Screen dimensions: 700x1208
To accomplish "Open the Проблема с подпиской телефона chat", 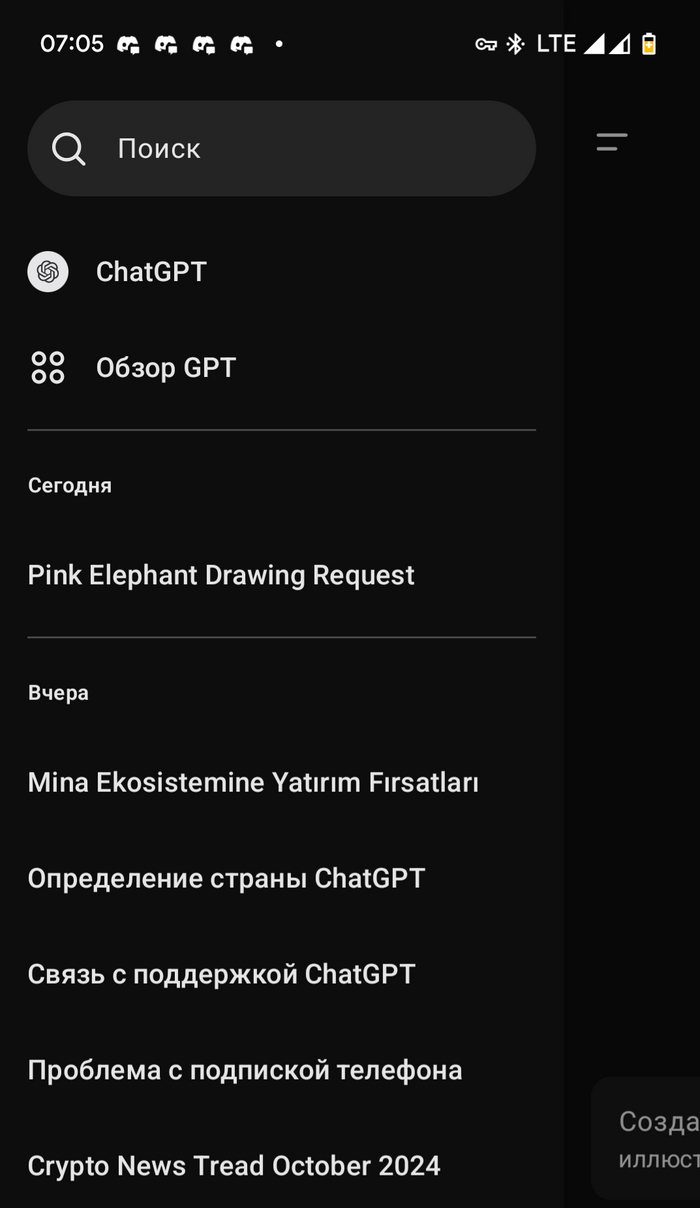I will pos(245,1070).
